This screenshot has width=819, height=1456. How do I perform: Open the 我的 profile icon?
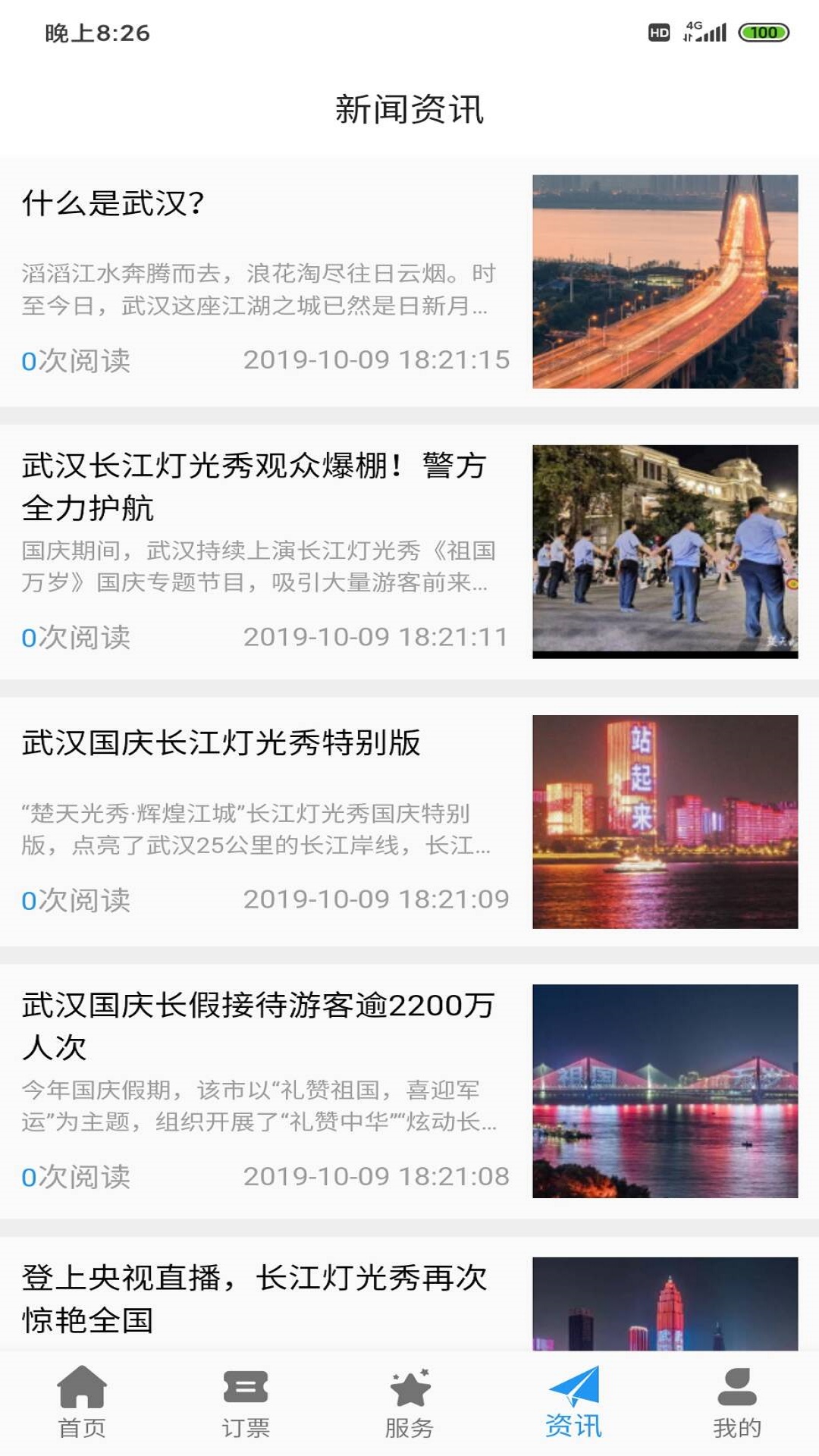click(734, 1398)
